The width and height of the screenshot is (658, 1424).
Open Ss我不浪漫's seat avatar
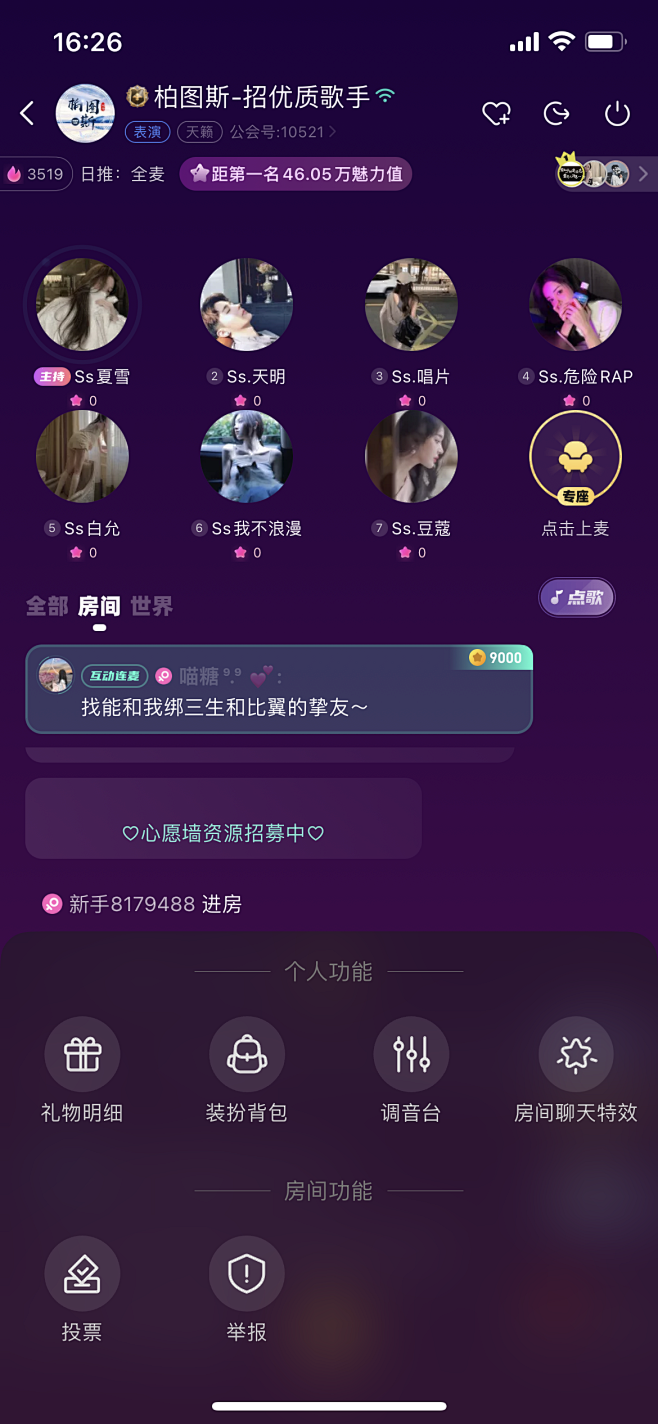pos(246,456)
